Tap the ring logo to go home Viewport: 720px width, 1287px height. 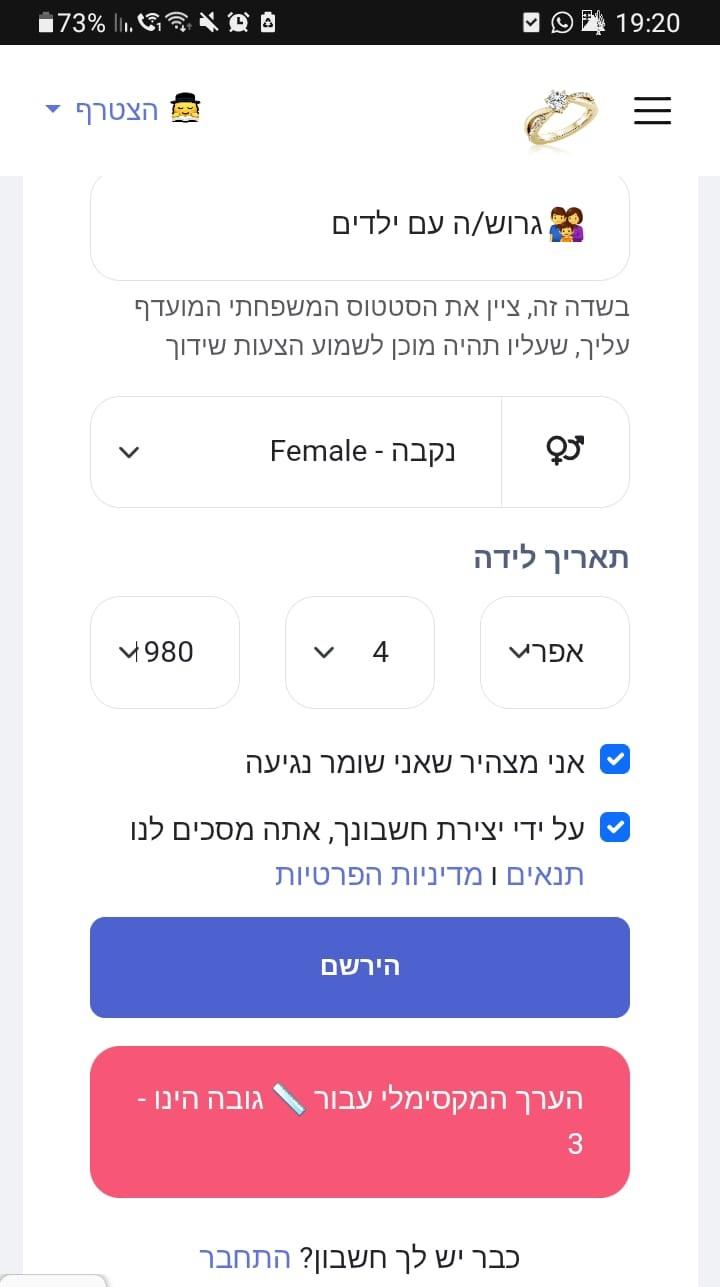point(560,119)
